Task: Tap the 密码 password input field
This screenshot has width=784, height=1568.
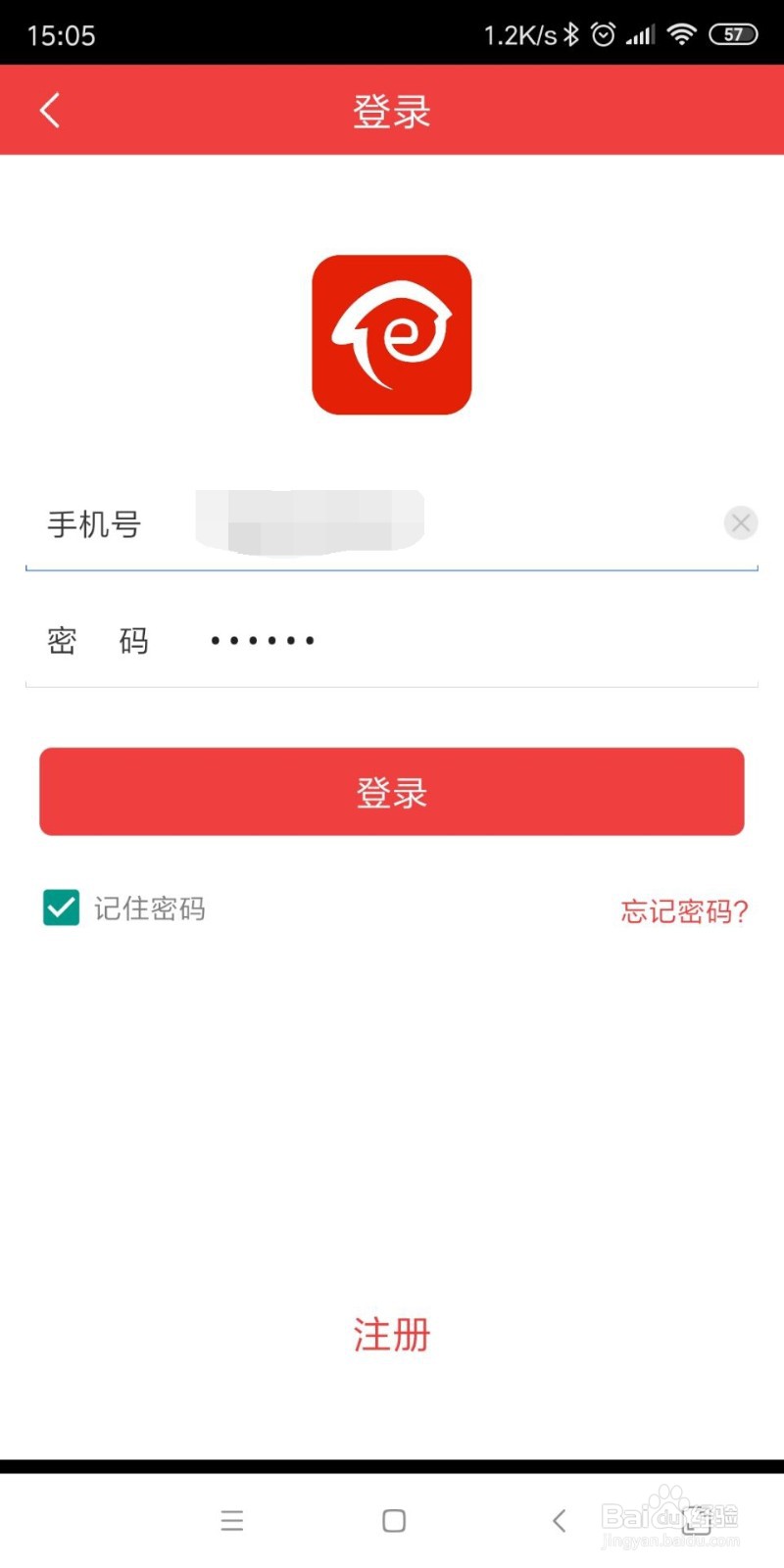Action: (392, 640)
